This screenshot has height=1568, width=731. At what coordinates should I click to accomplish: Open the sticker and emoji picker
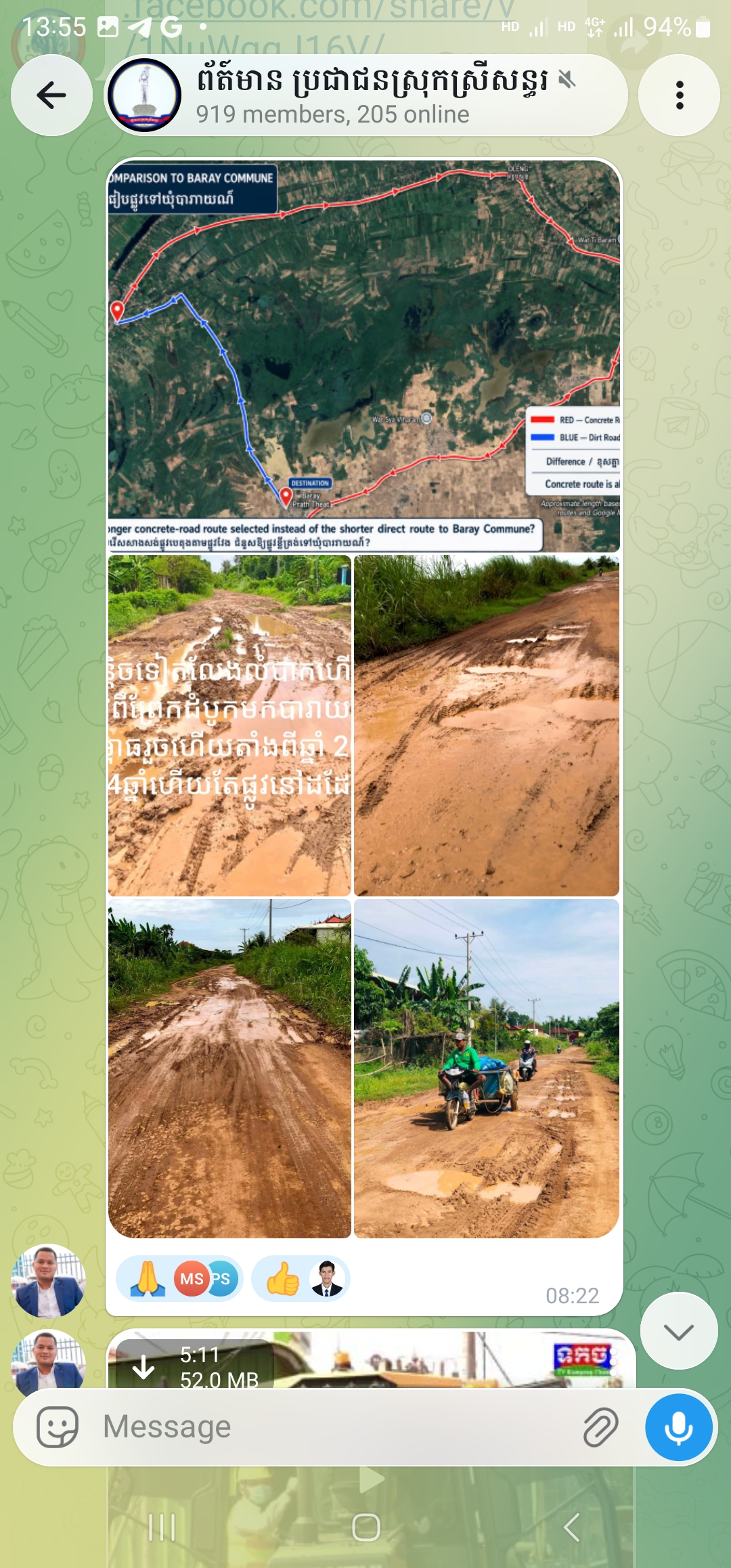(58, 1427)
